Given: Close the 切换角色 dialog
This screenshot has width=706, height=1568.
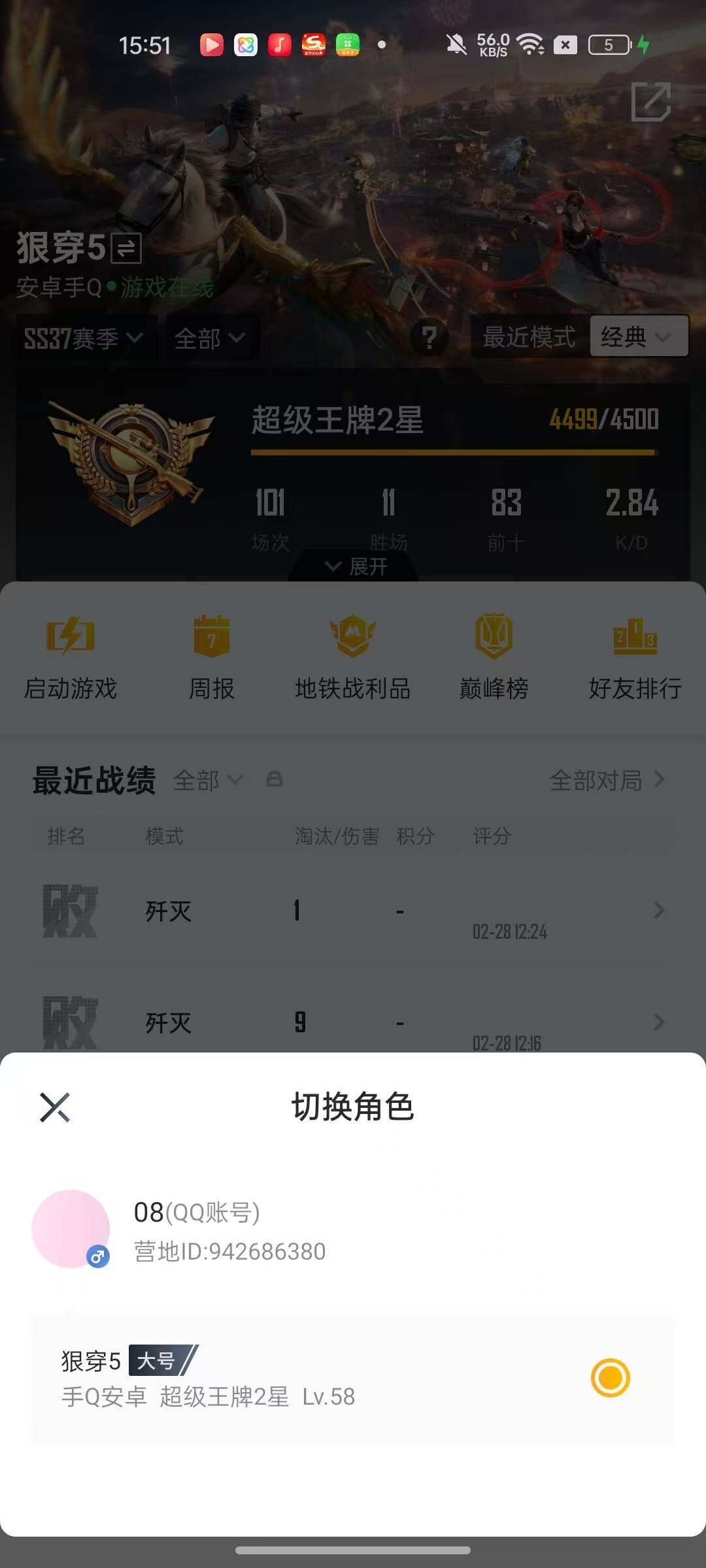Looking at the screenshot, I should click(55, 1105).
